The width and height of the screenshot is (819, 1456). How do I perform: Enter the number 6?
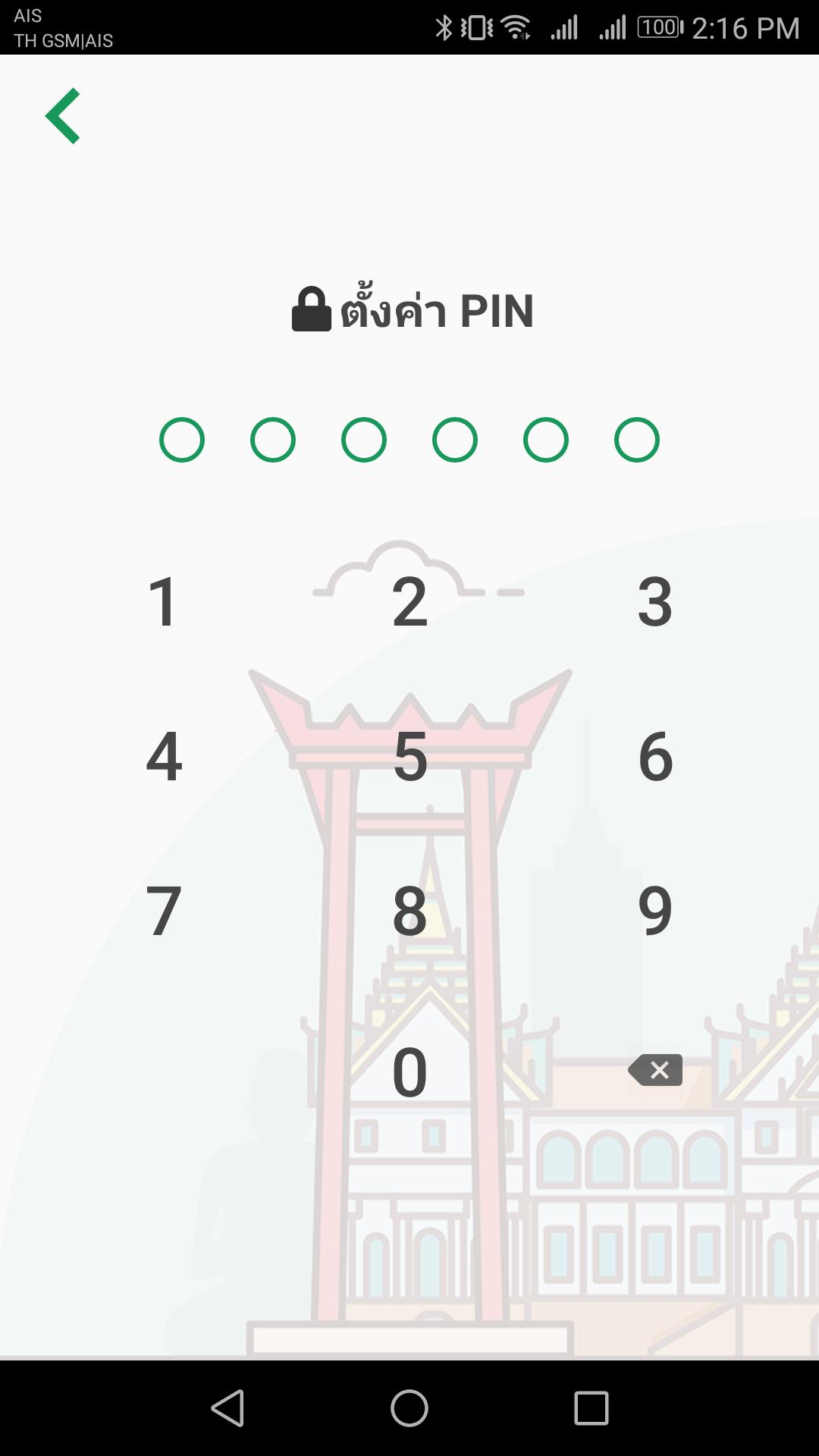click(x=655, y=756)
